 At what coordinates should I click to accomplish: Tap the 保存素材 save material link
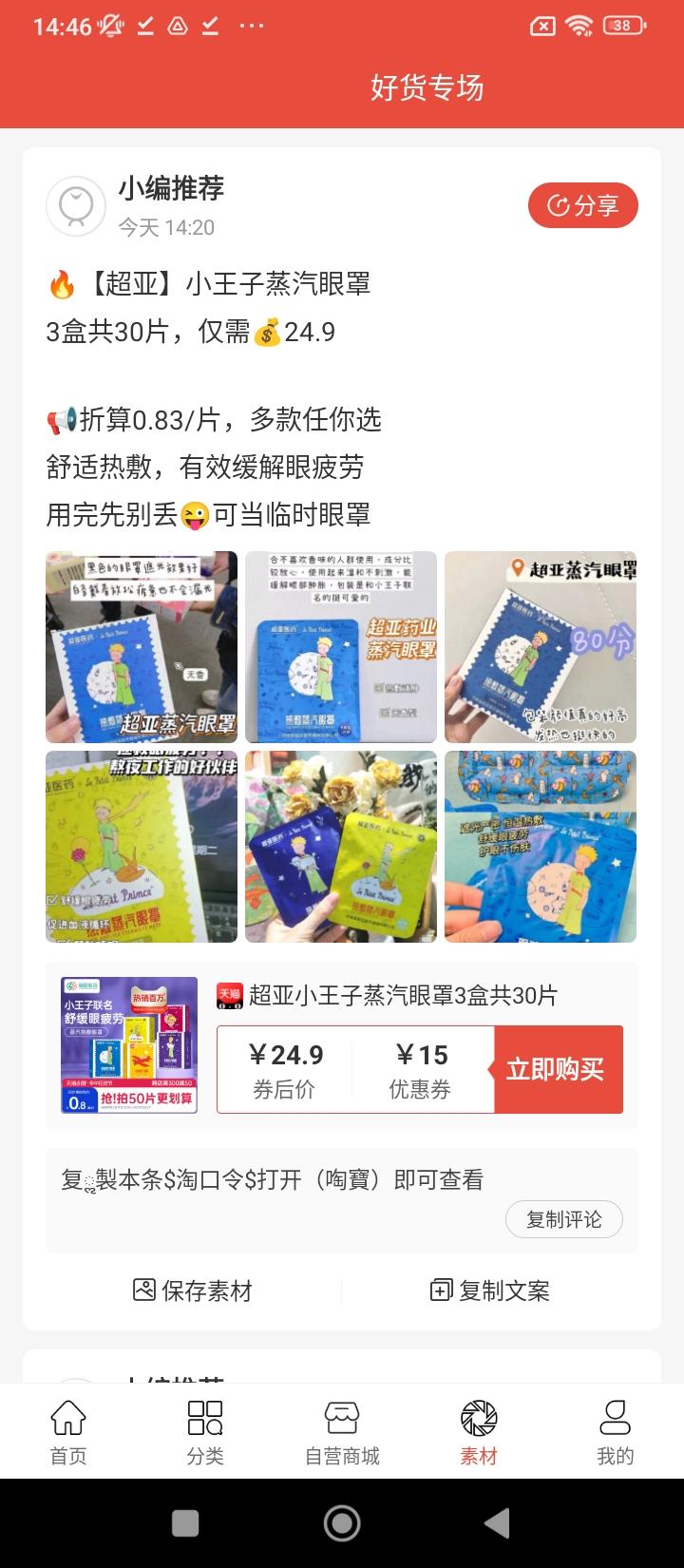pos(193,1291)
